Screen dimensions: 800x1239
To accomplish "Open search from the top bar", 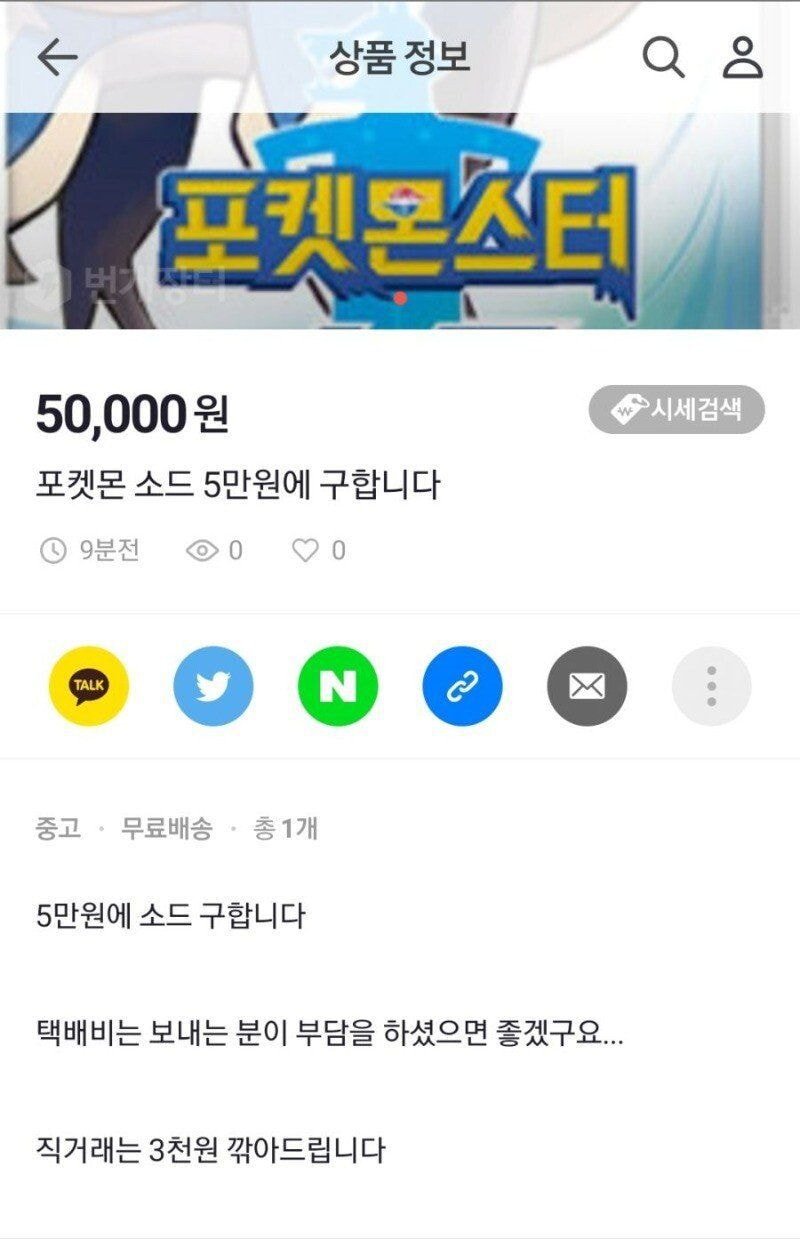I will (662, 58).
